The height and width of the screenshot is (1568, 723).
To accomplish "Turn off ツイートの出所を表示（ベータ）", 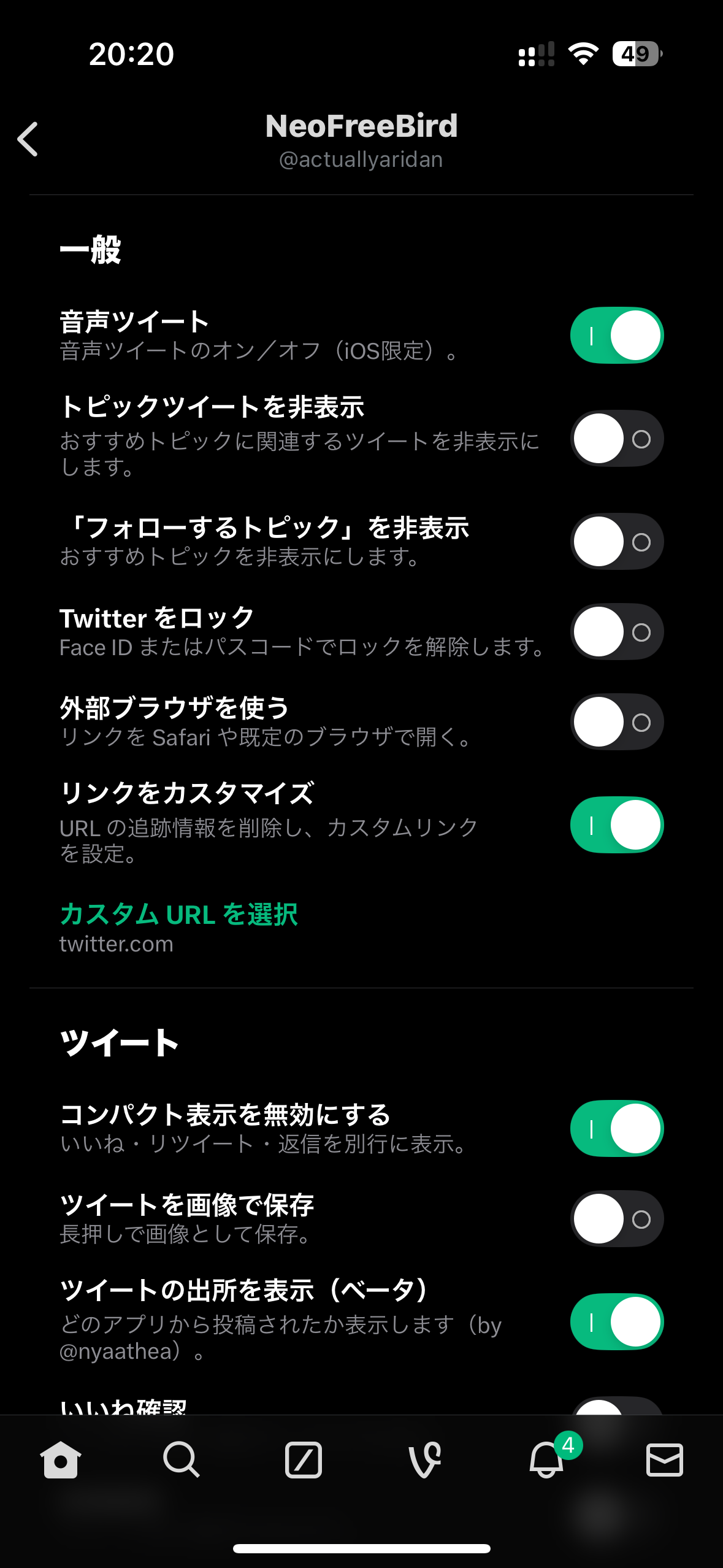I will coord(617,1322).
